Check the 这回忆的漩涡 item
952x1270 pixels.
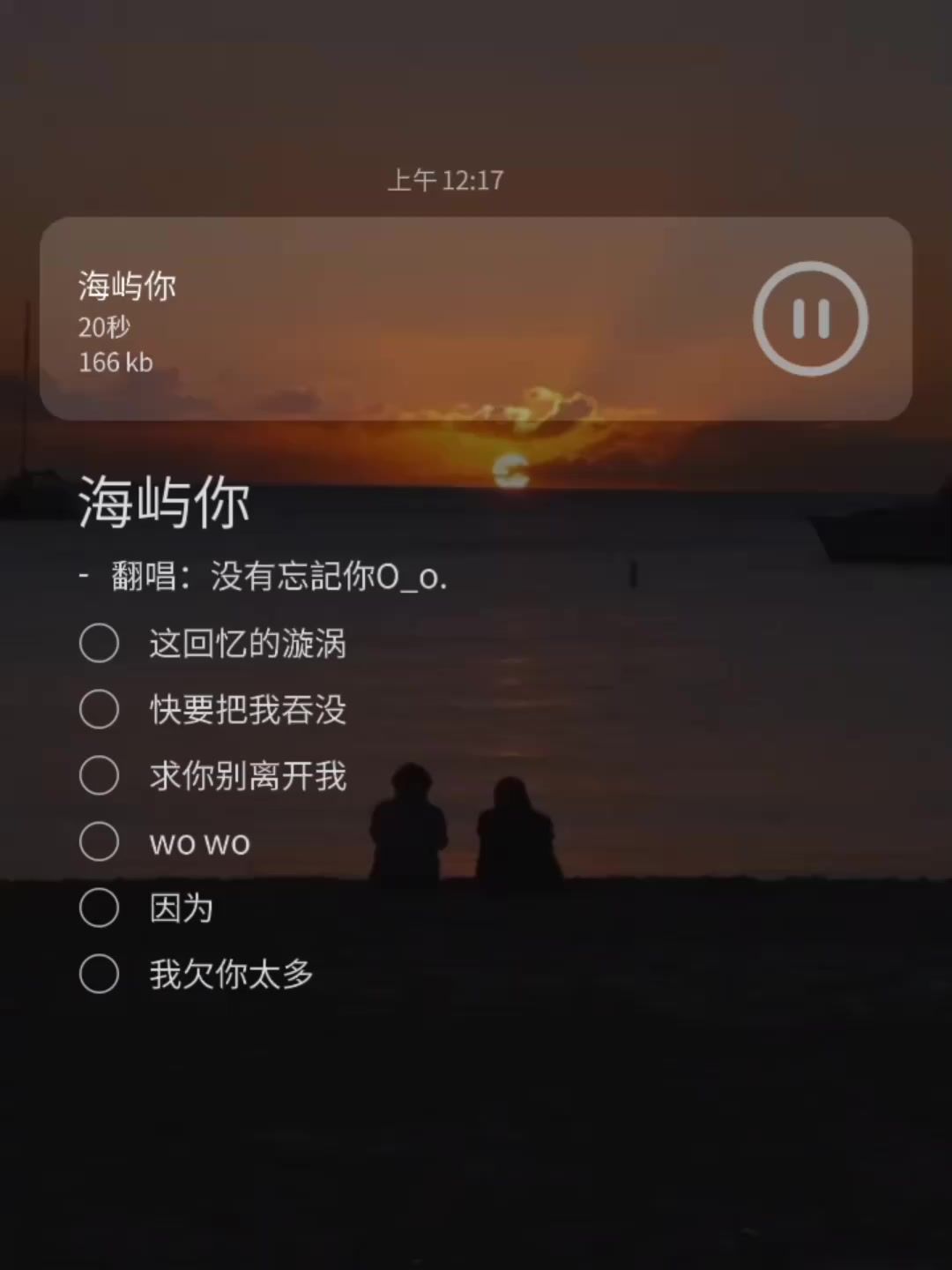point(99,643)
